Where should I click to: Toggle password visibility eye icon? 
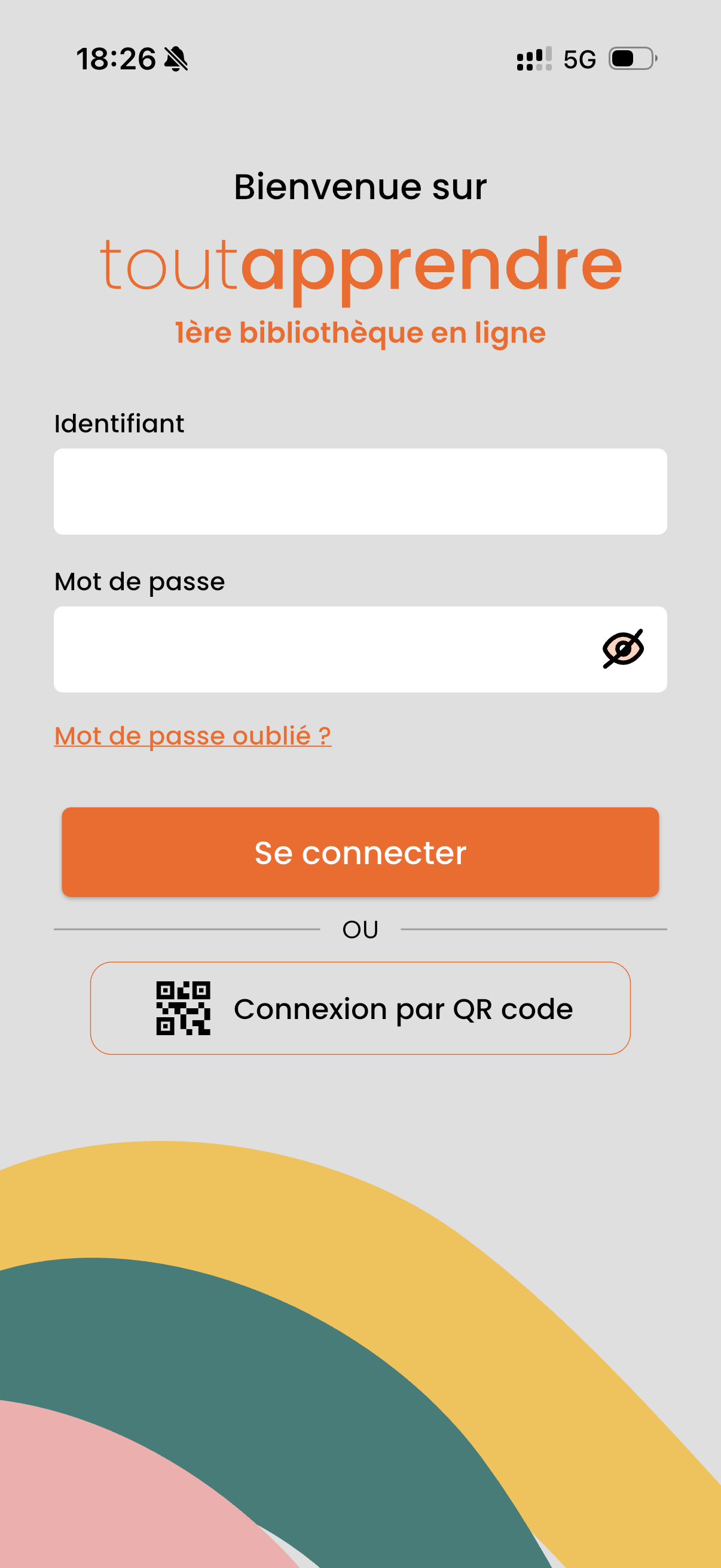tap(623, 649)
